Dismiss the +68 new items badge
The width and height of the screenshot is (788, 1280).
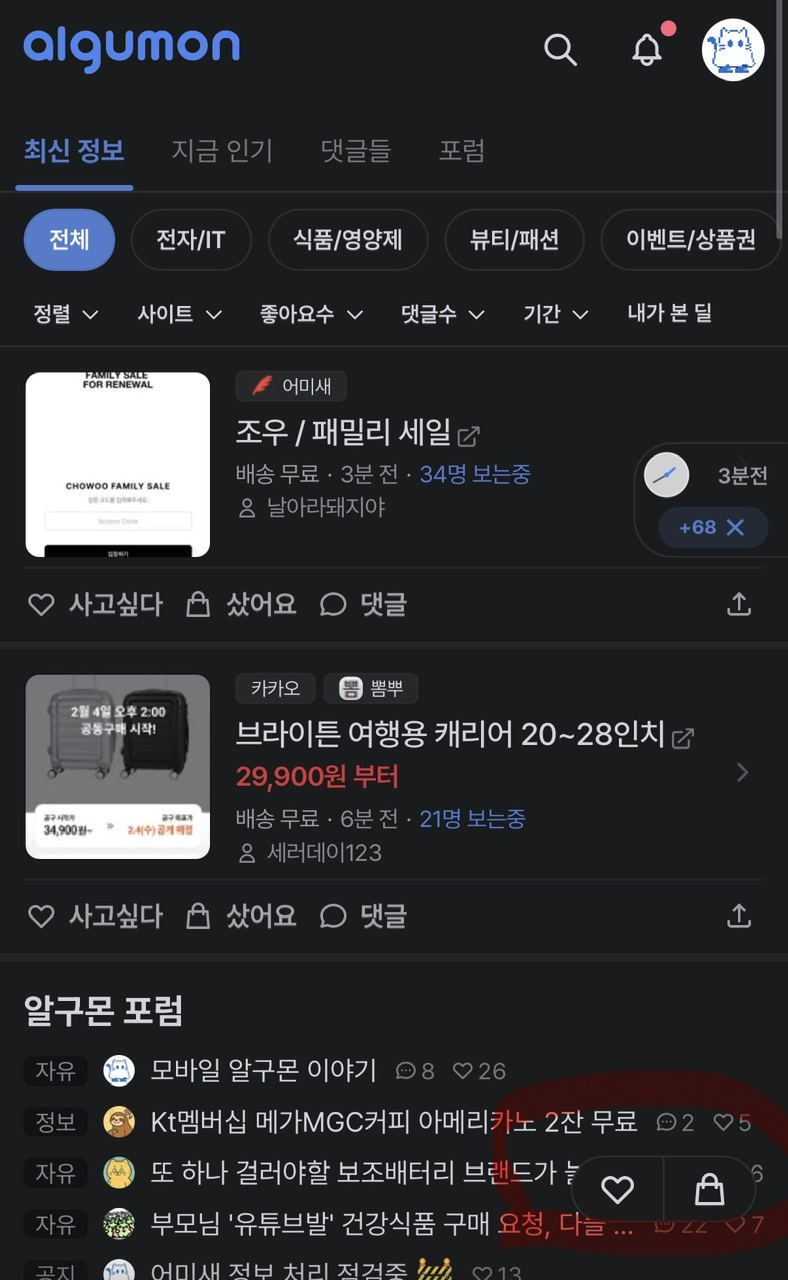click(x=736, y=527)
